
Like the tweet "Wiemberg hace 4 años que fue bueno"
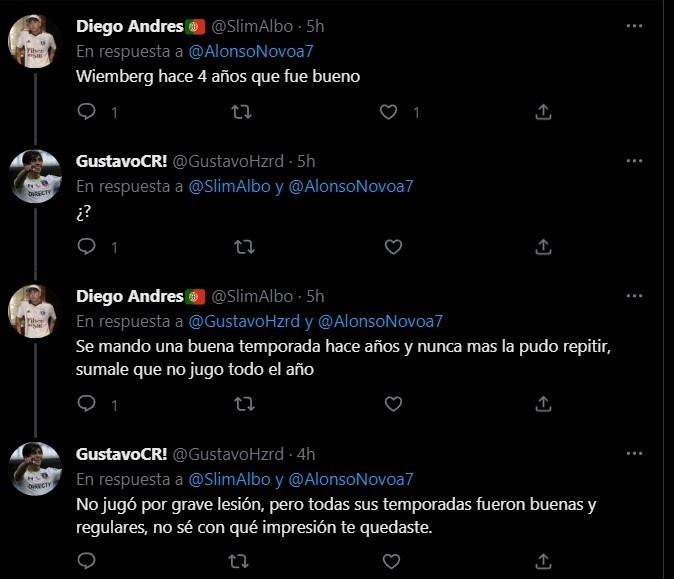tap(389, 112)
